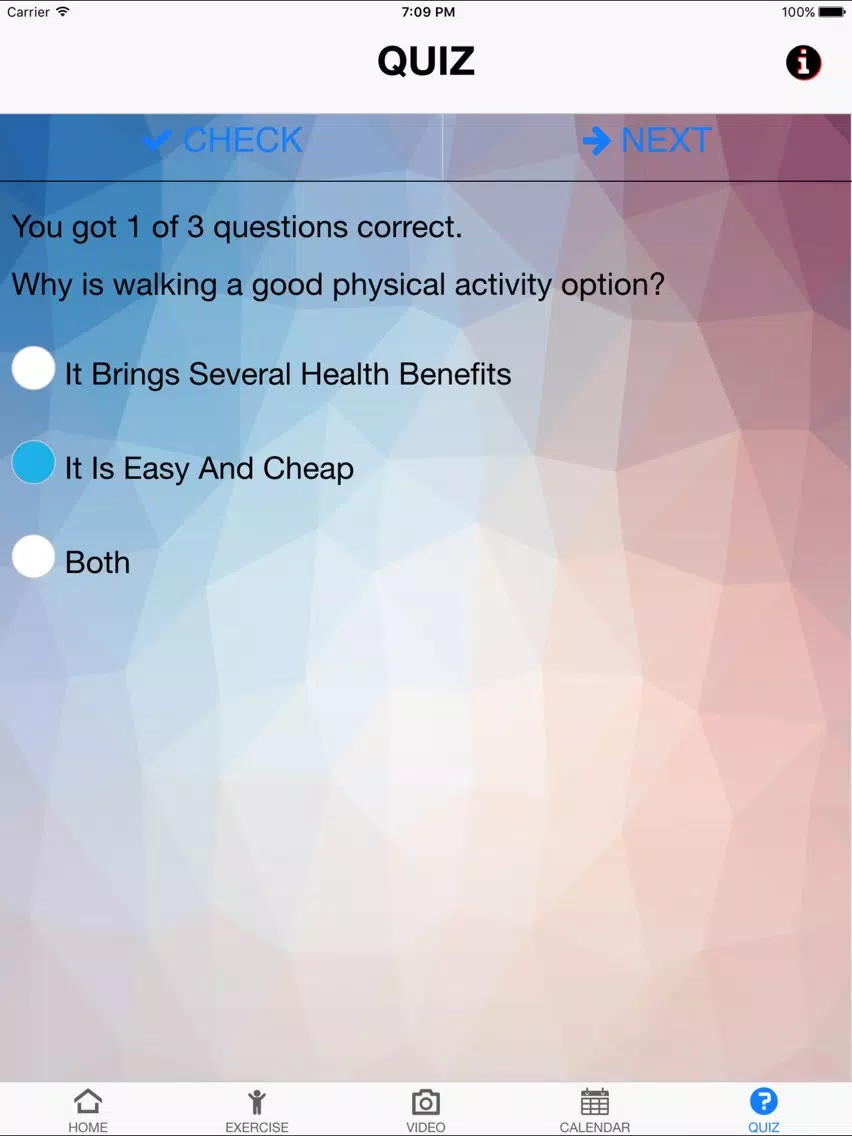Screen dimensions: 852x1136
Task: Open the info icon in header
Action: (803, 62)
